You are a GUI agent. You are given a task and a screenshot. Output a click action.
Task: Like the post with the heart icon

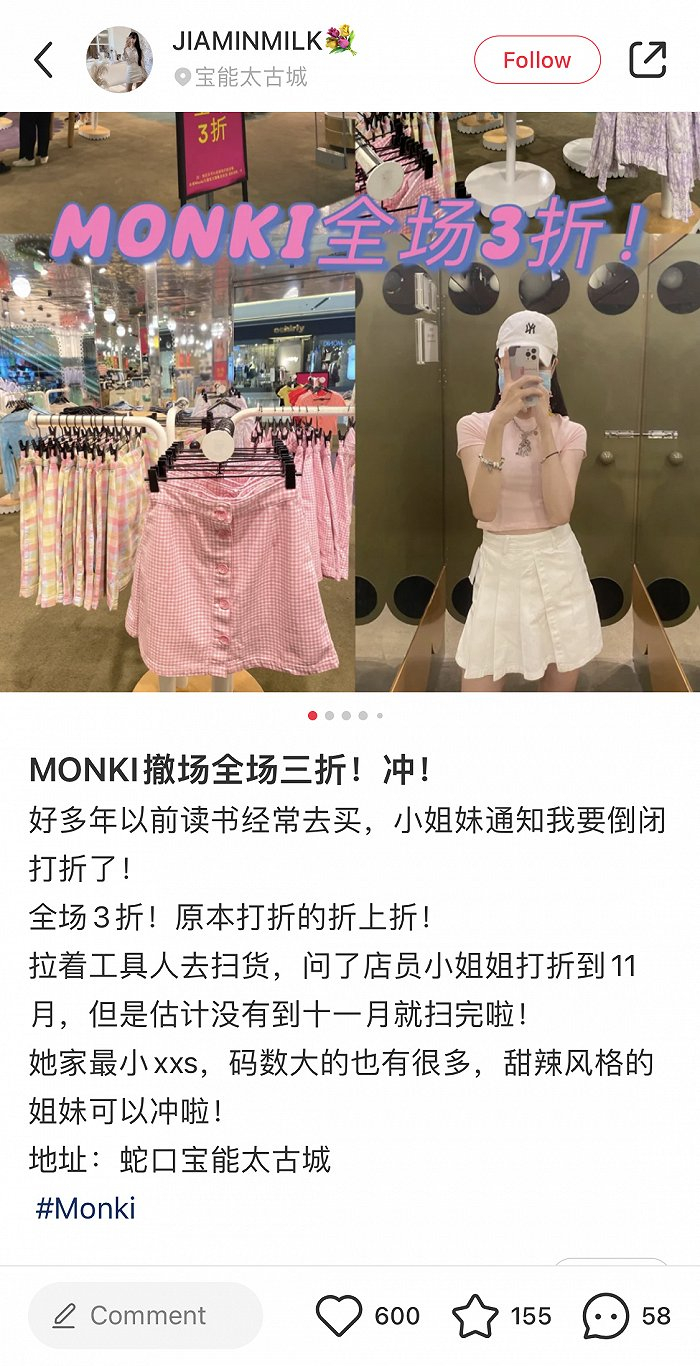(x=339, y=1316)
